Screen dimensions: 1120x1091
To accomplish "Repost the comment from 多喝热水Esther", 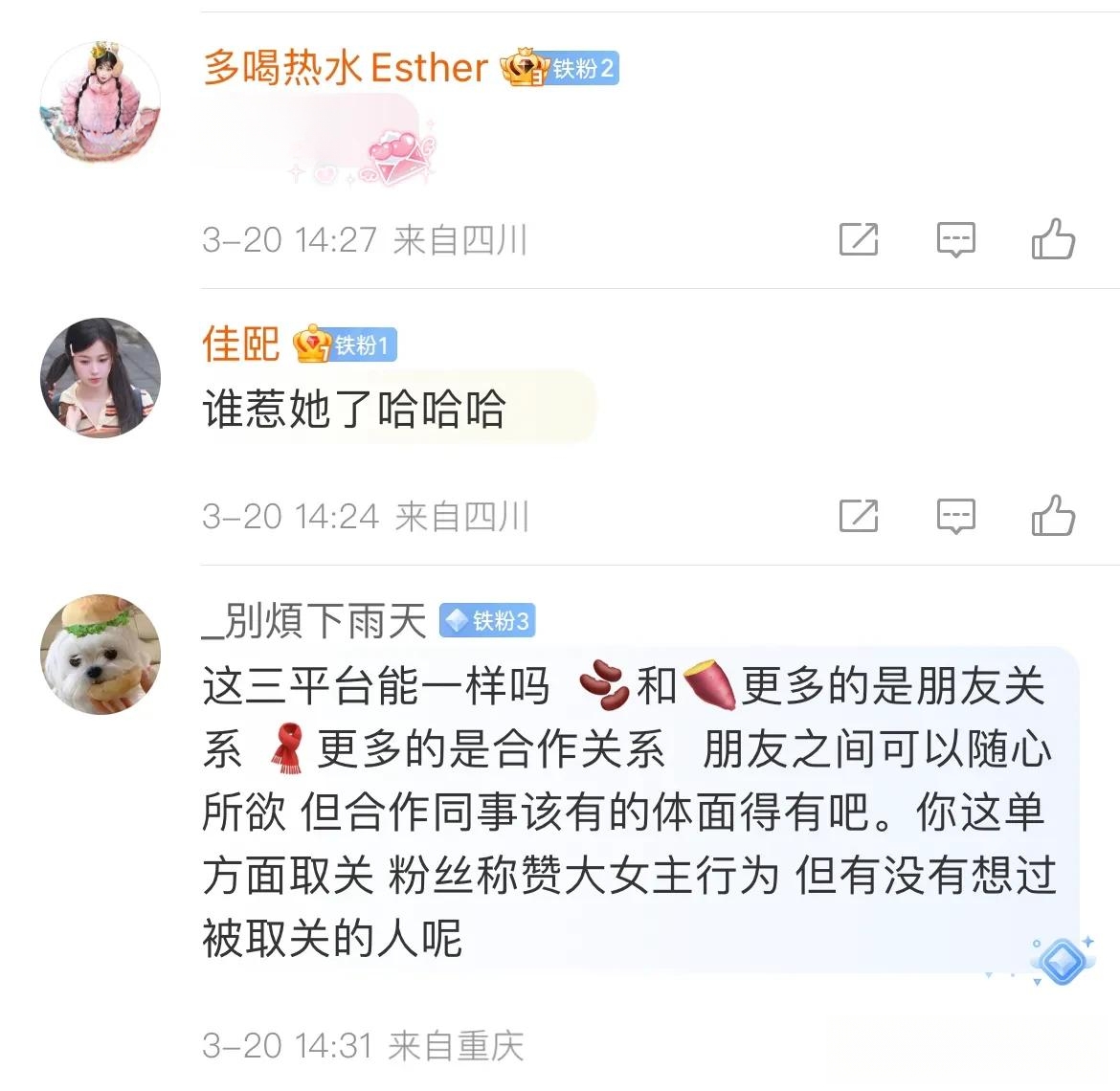I will [858, 239].
